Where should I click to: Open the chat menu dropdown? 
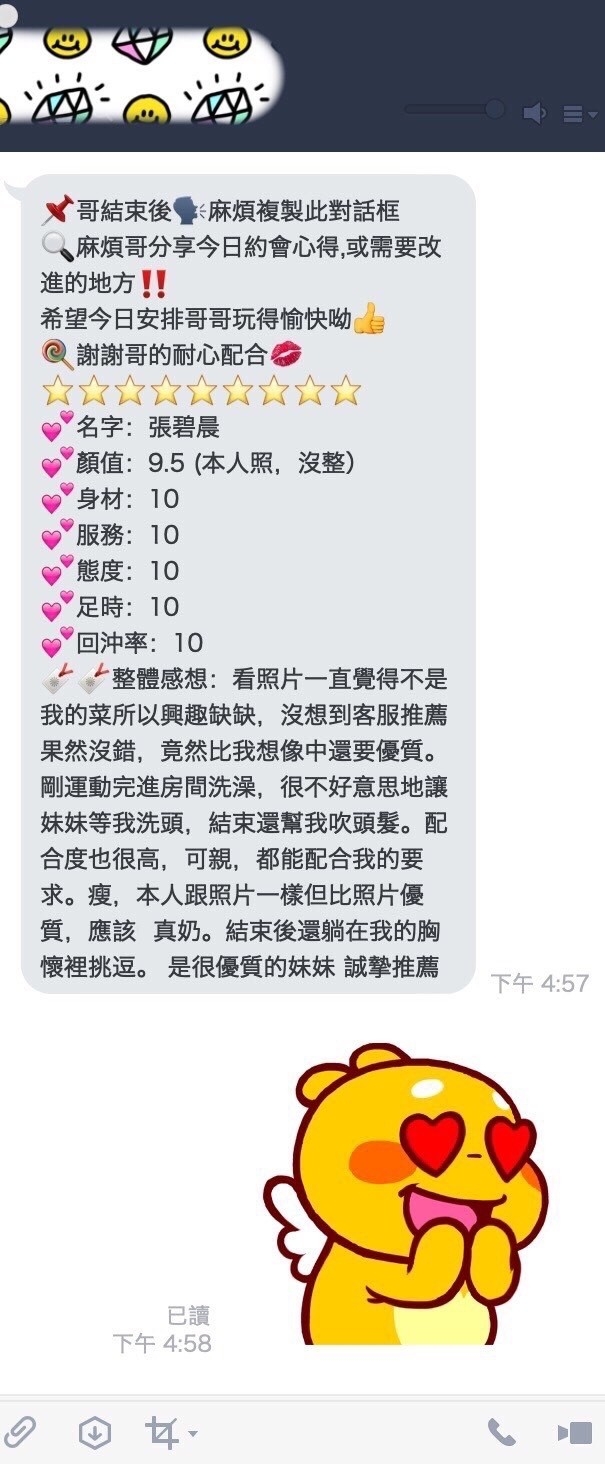point(579,114)
